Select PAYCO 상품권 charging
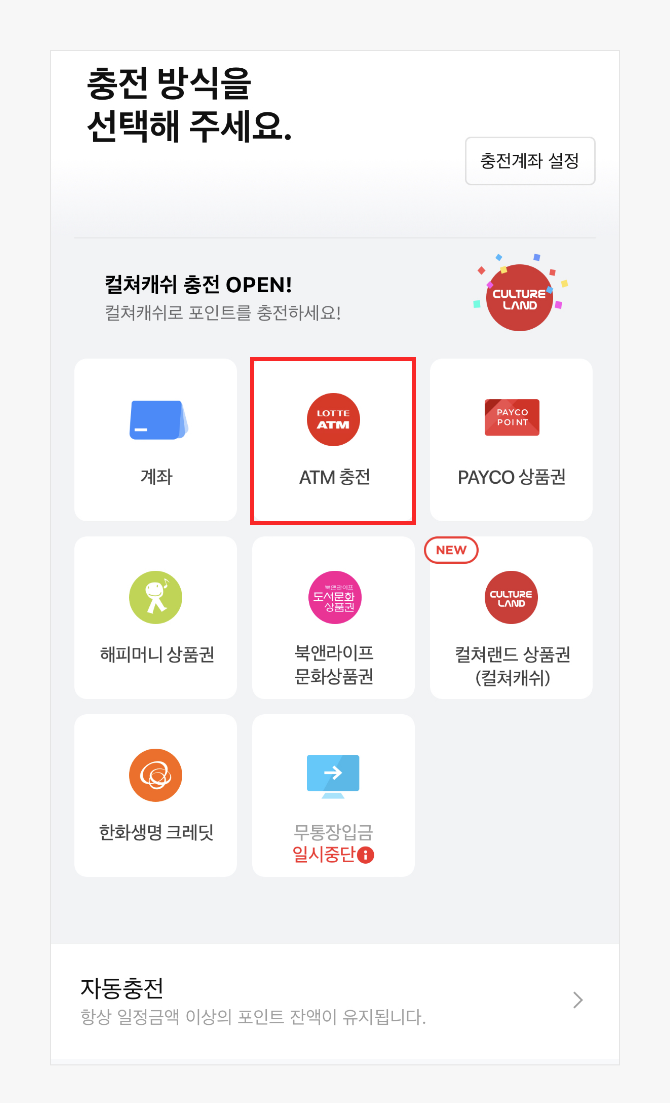Screen dimensions: 670x1103 pos(511,440)
